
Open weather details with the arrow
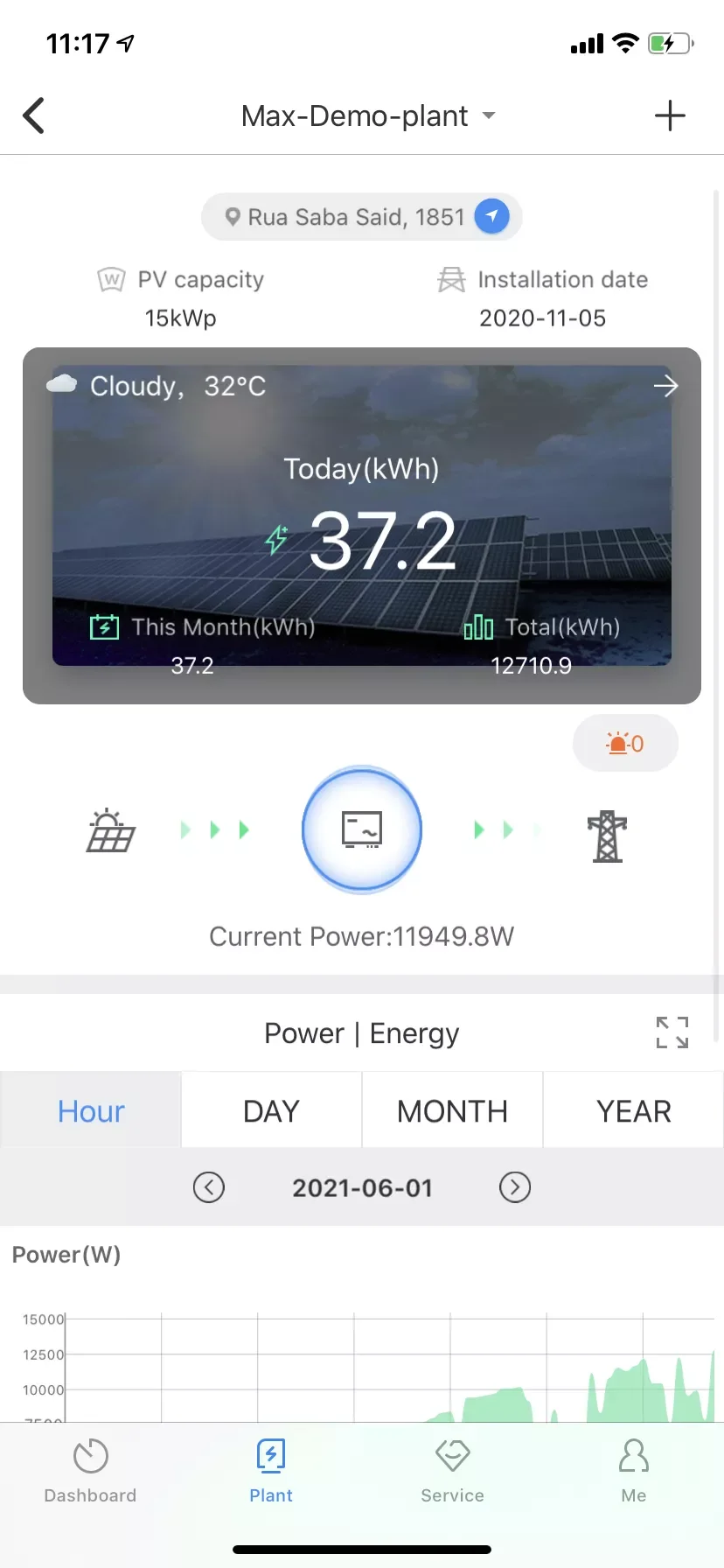click(665, 386)
